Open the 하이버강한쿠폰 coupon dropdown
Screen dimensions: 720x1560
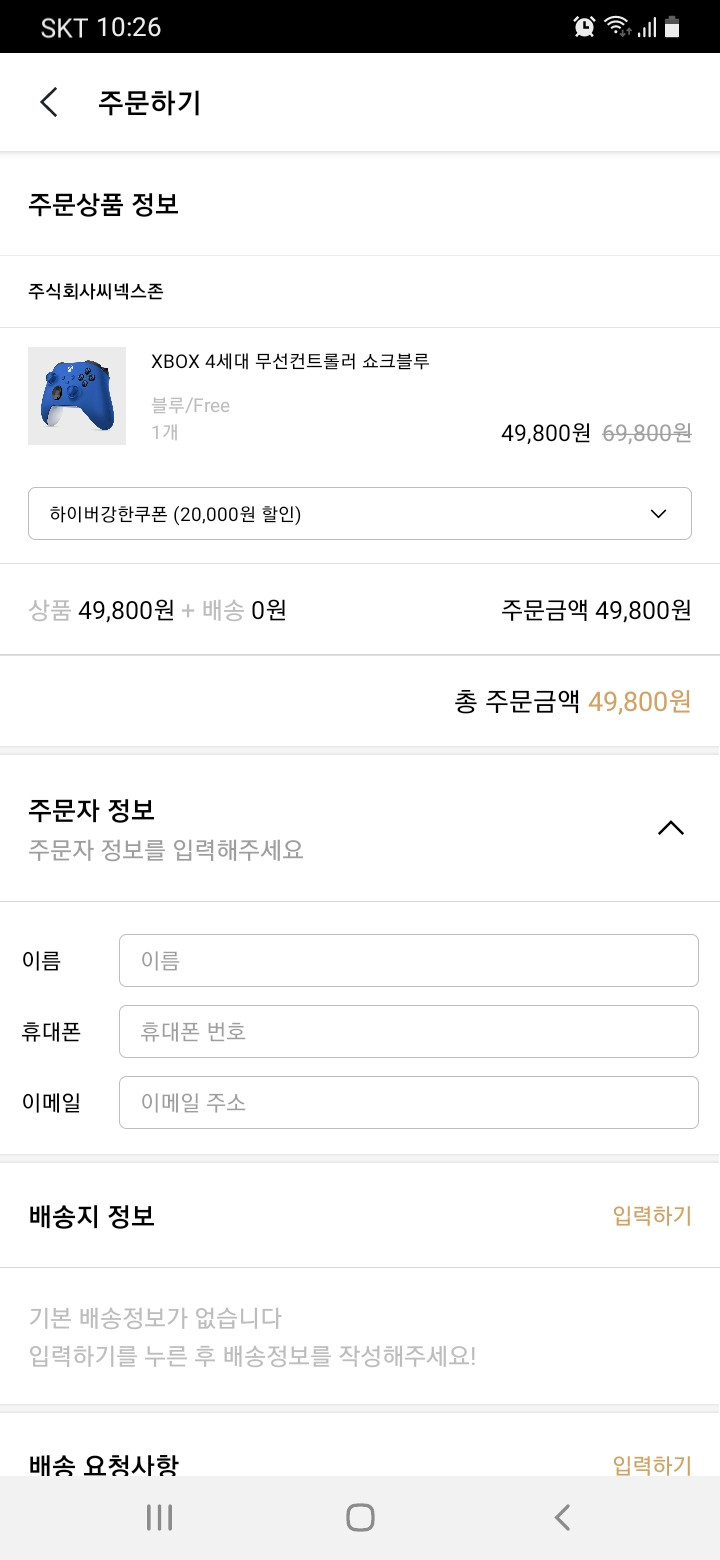click(x=360, y=514)
